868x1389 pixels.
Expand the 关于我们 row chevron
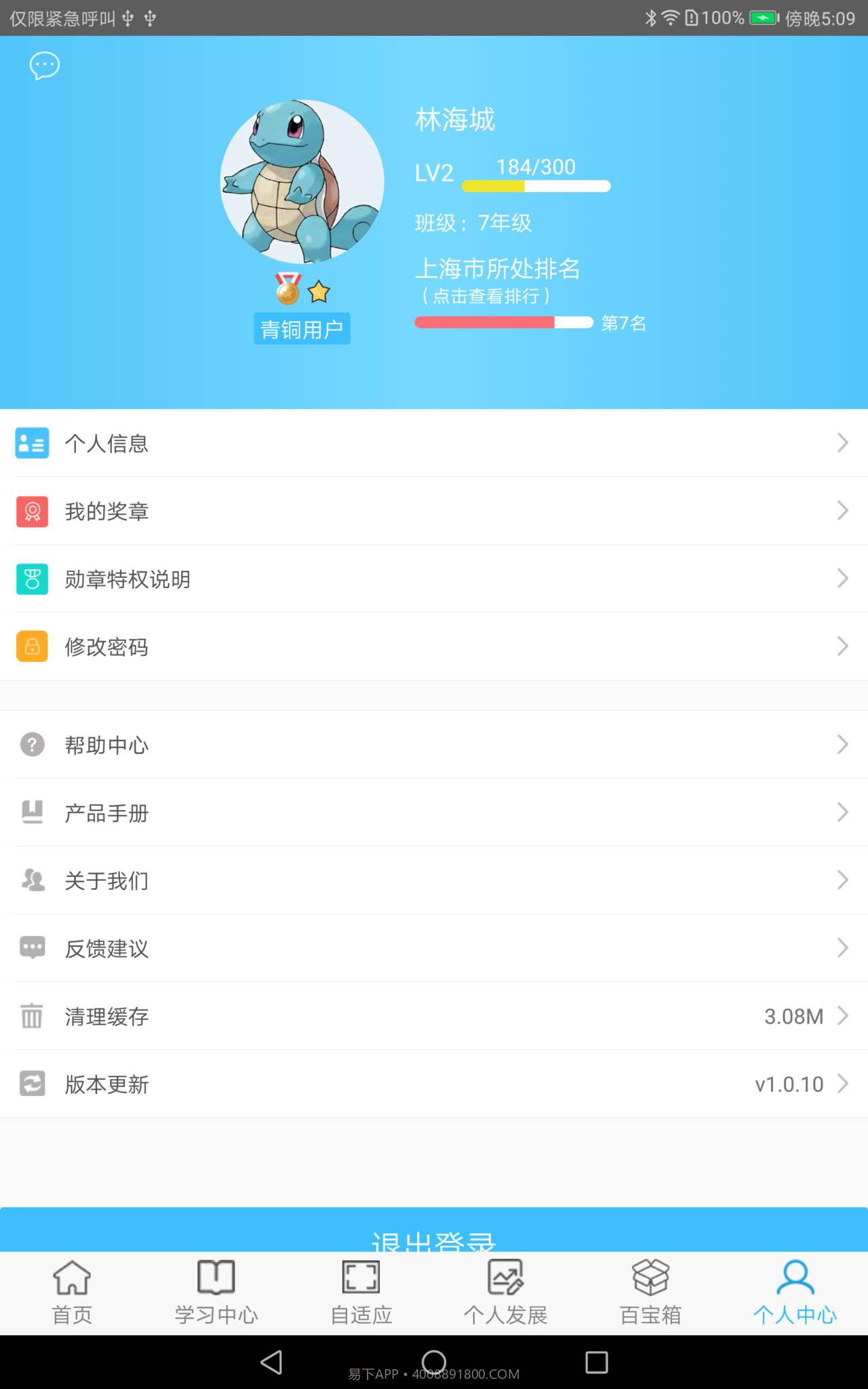click(x=843, y=880)
